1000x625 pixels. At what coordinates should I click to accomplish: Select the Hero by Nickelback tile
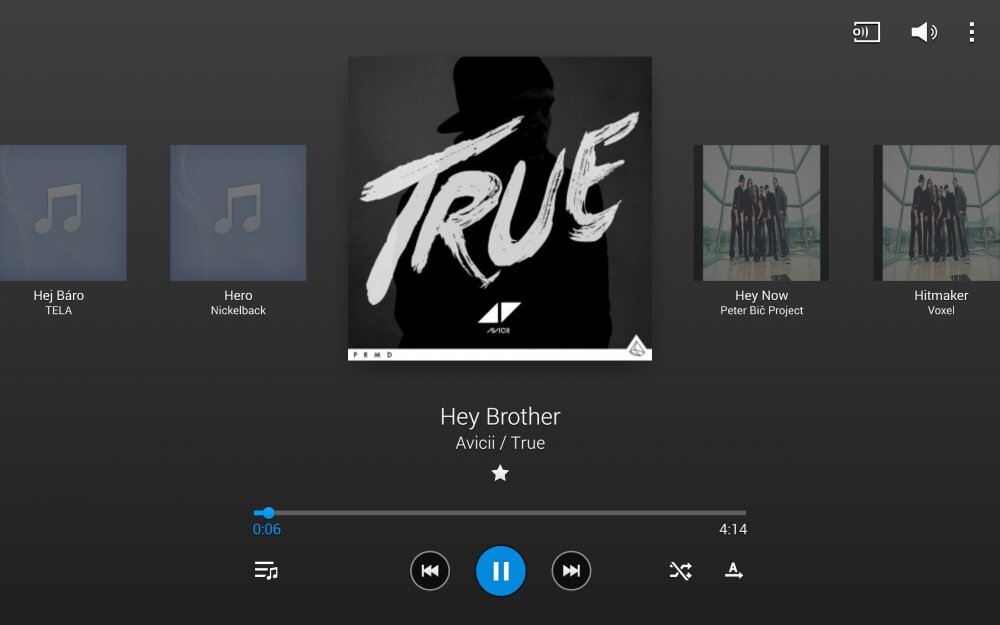pyautogui.click(x=238, y=213)
